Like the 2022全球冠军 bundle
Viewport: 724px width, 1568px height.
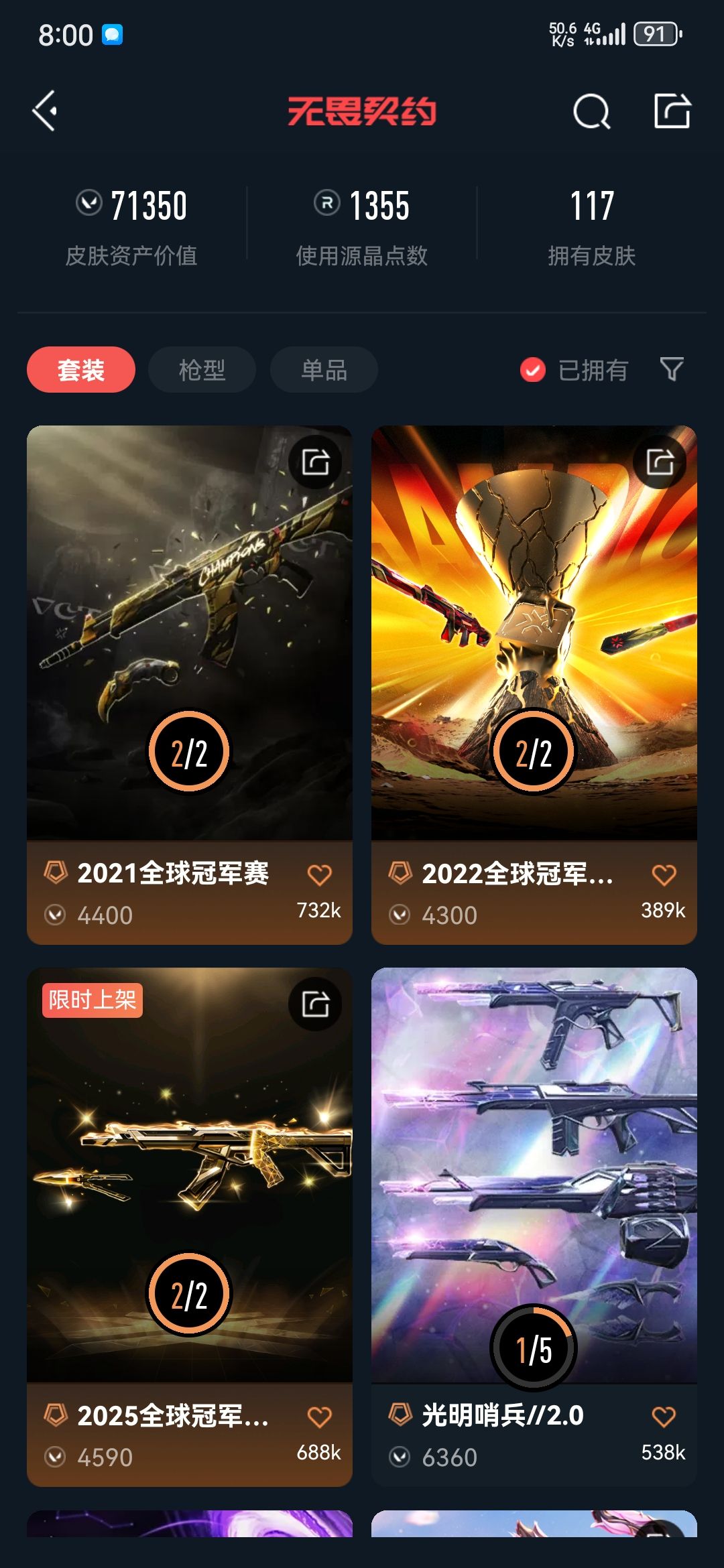tap(664, 874)
